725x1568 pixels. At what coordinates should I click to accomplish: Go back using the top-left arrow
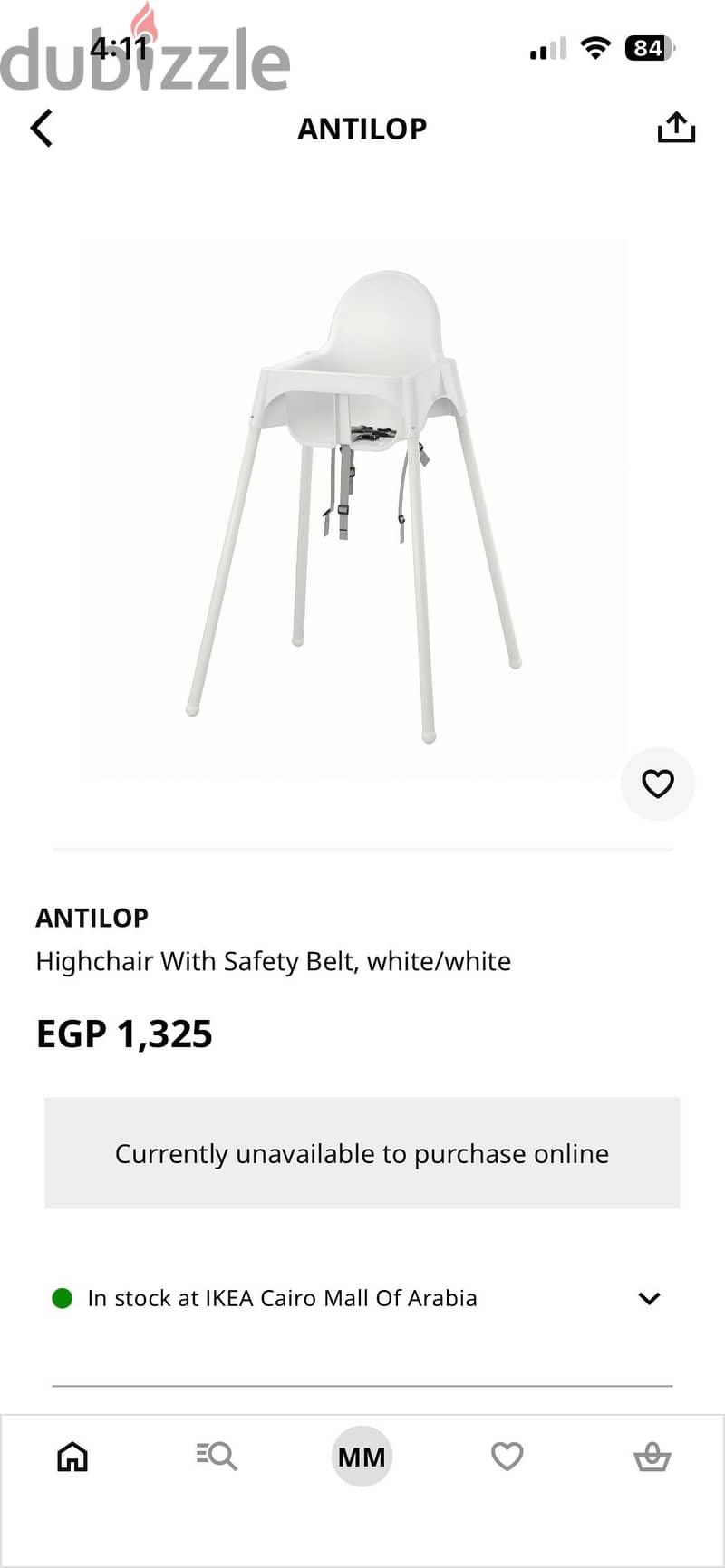point(42,128)
